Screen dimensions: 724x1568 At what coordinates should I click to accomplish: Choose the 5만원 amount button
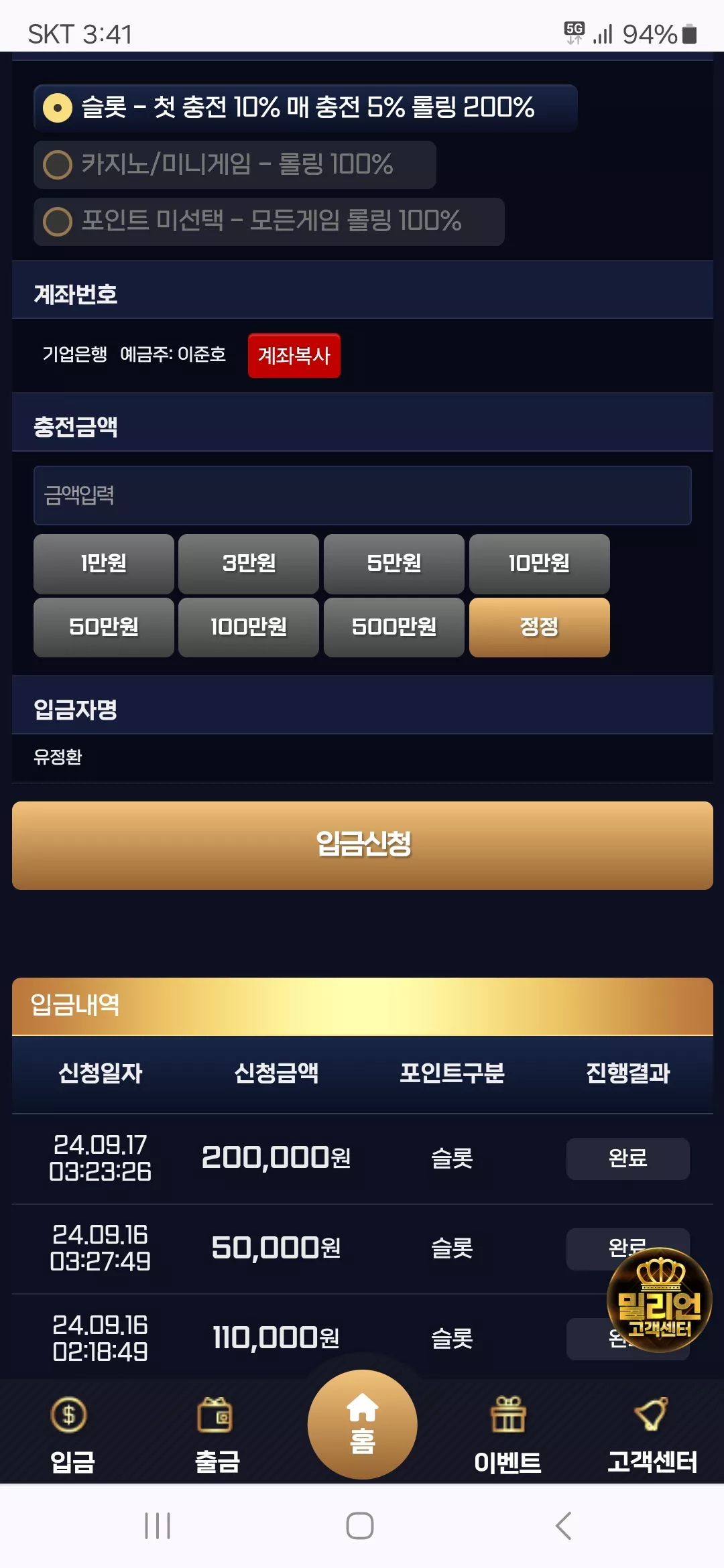point(394,564)
